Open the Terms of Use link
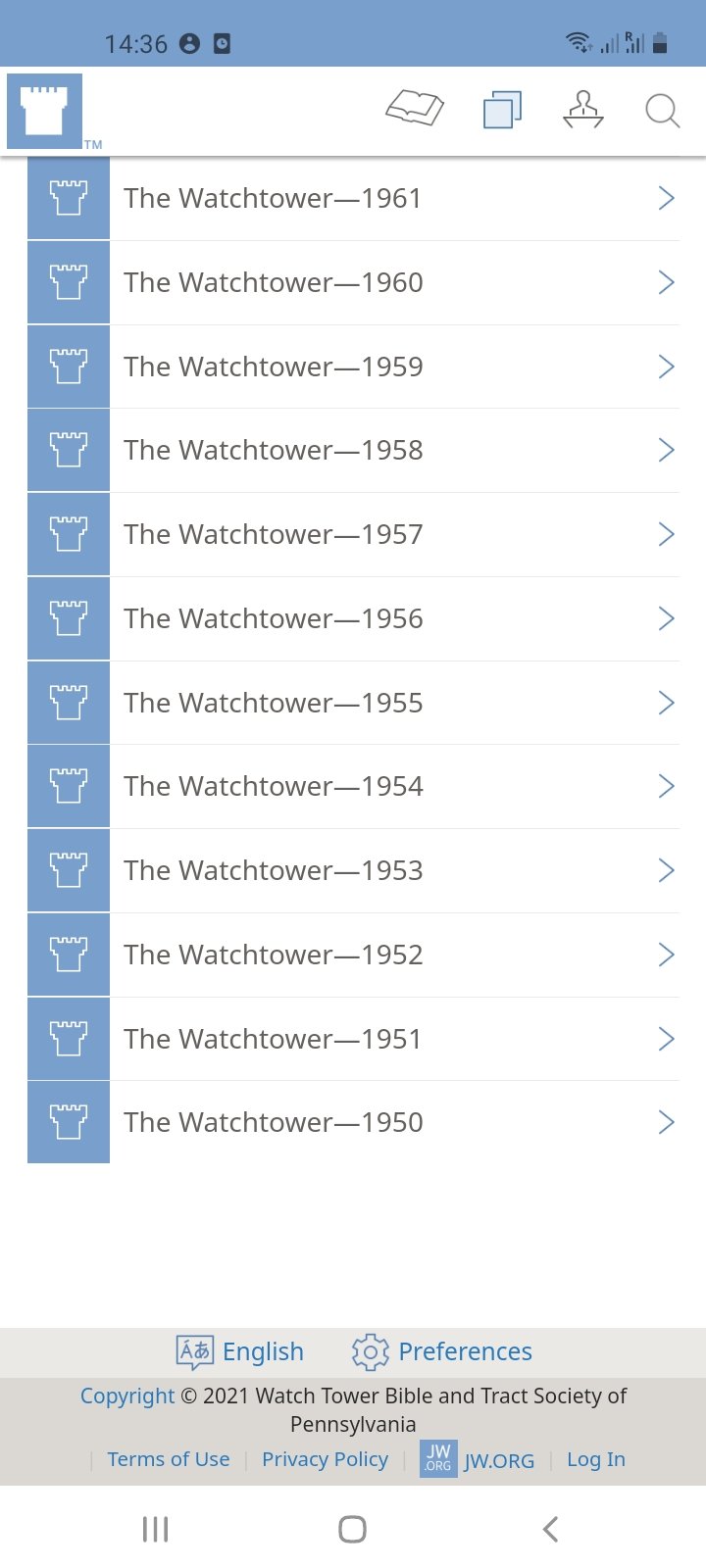Viewport: 706px width, 1568px height. point(169,1459)
